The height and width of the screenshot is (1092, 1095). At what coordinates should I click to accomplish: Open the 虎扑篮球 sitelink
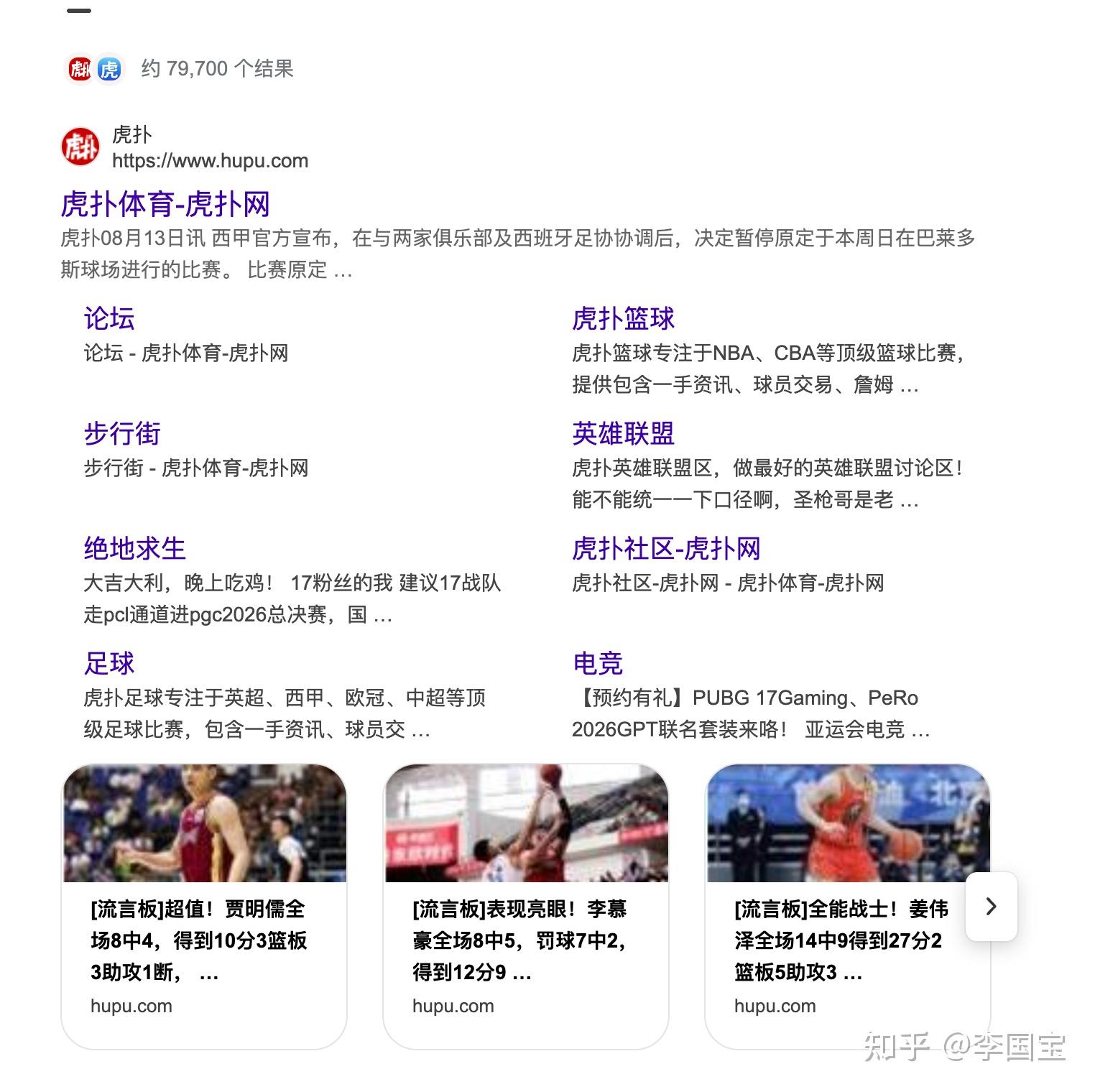[x=623, y=318]
